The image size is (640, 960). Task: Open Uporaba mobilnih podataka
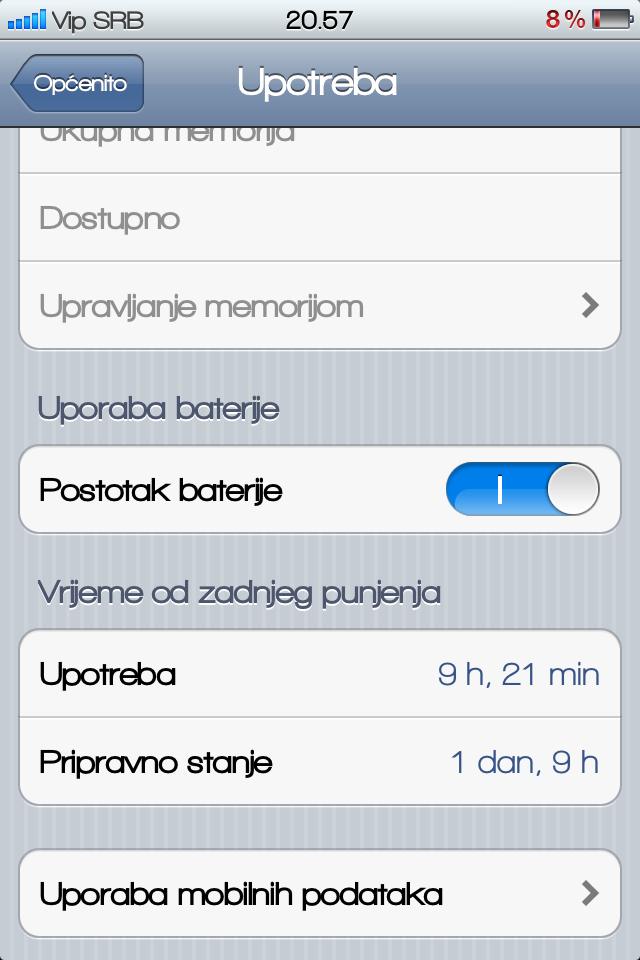pos(320,893)
